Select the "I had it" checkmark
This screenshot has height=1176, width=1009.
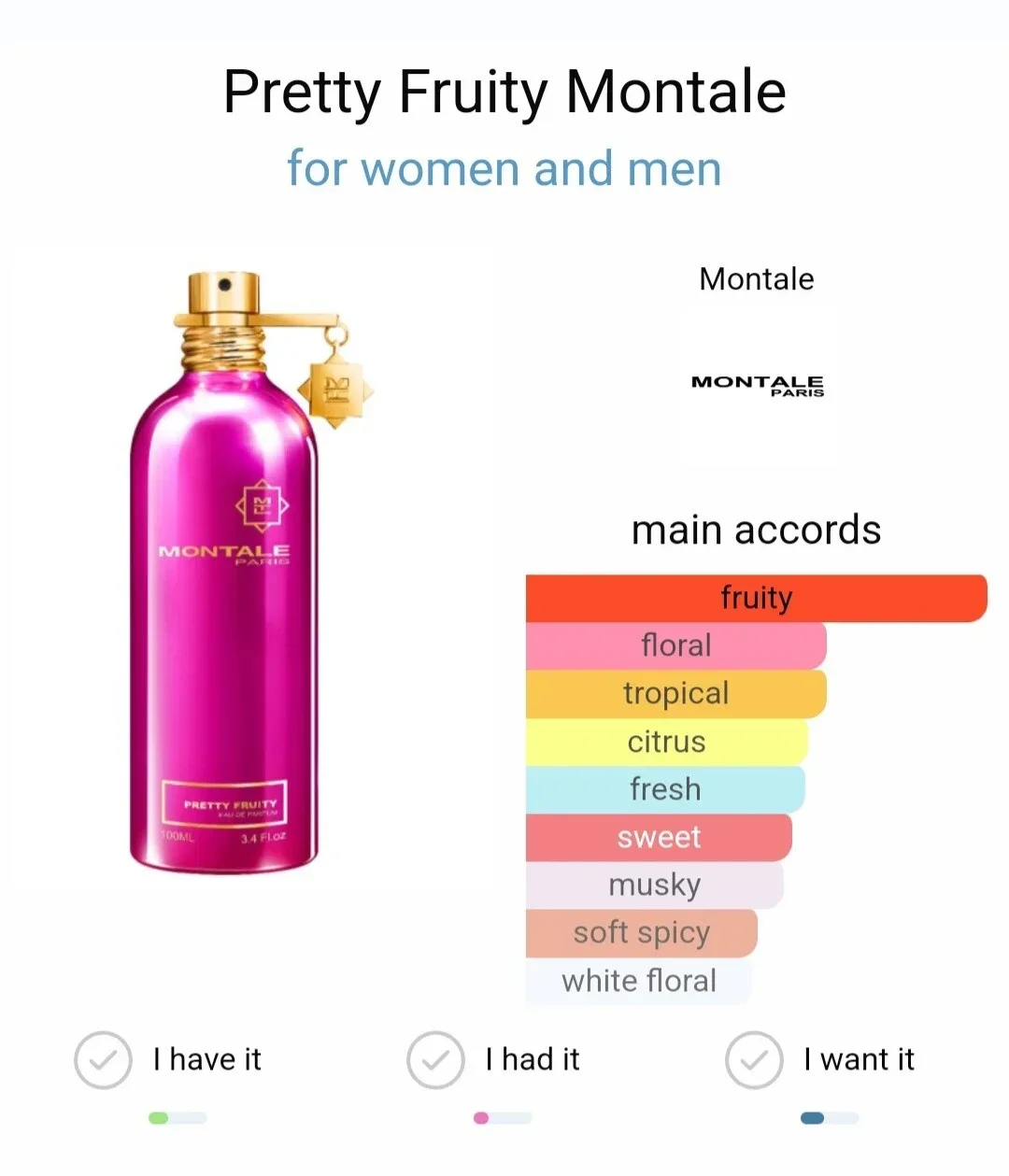tap(435, 1060)
